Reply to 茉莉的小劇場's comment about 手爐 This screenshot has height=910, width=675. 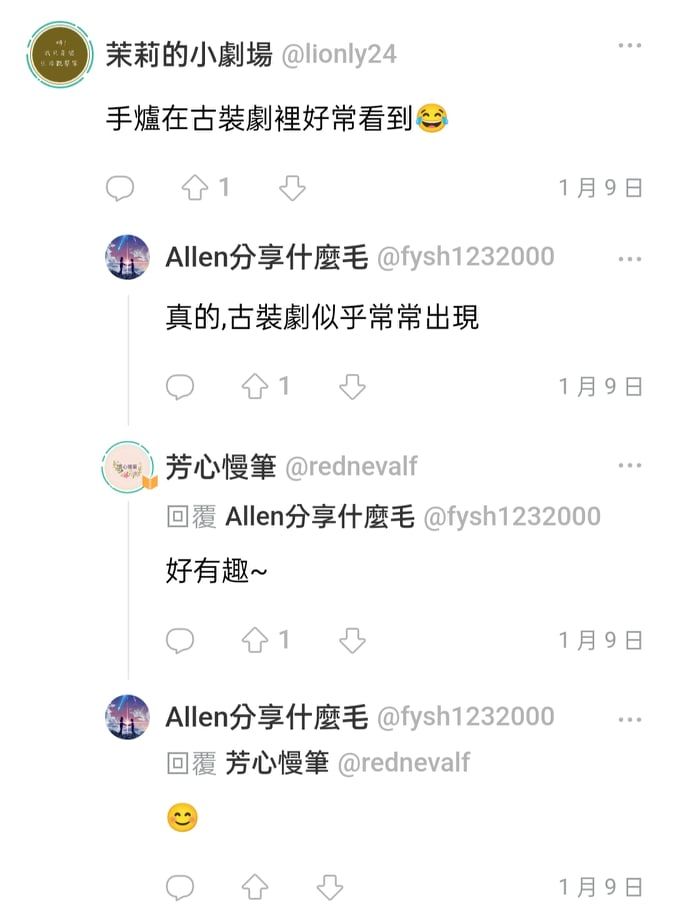[x=120, y=187]
